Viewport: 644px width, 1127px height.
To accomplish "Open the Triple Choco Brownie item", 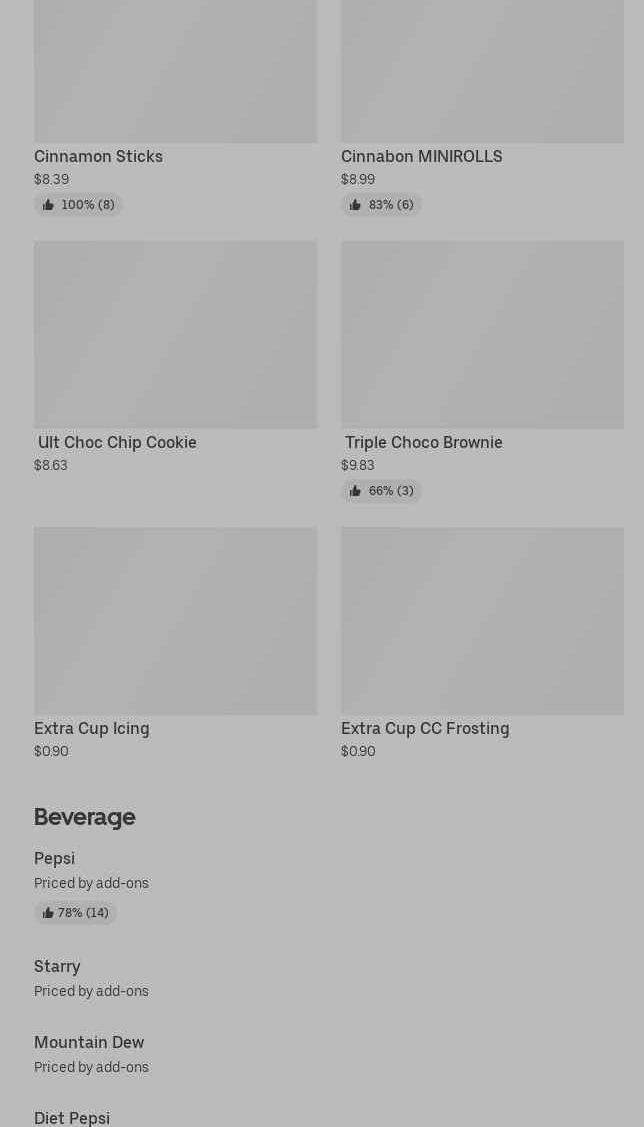I will click(482, 372).
